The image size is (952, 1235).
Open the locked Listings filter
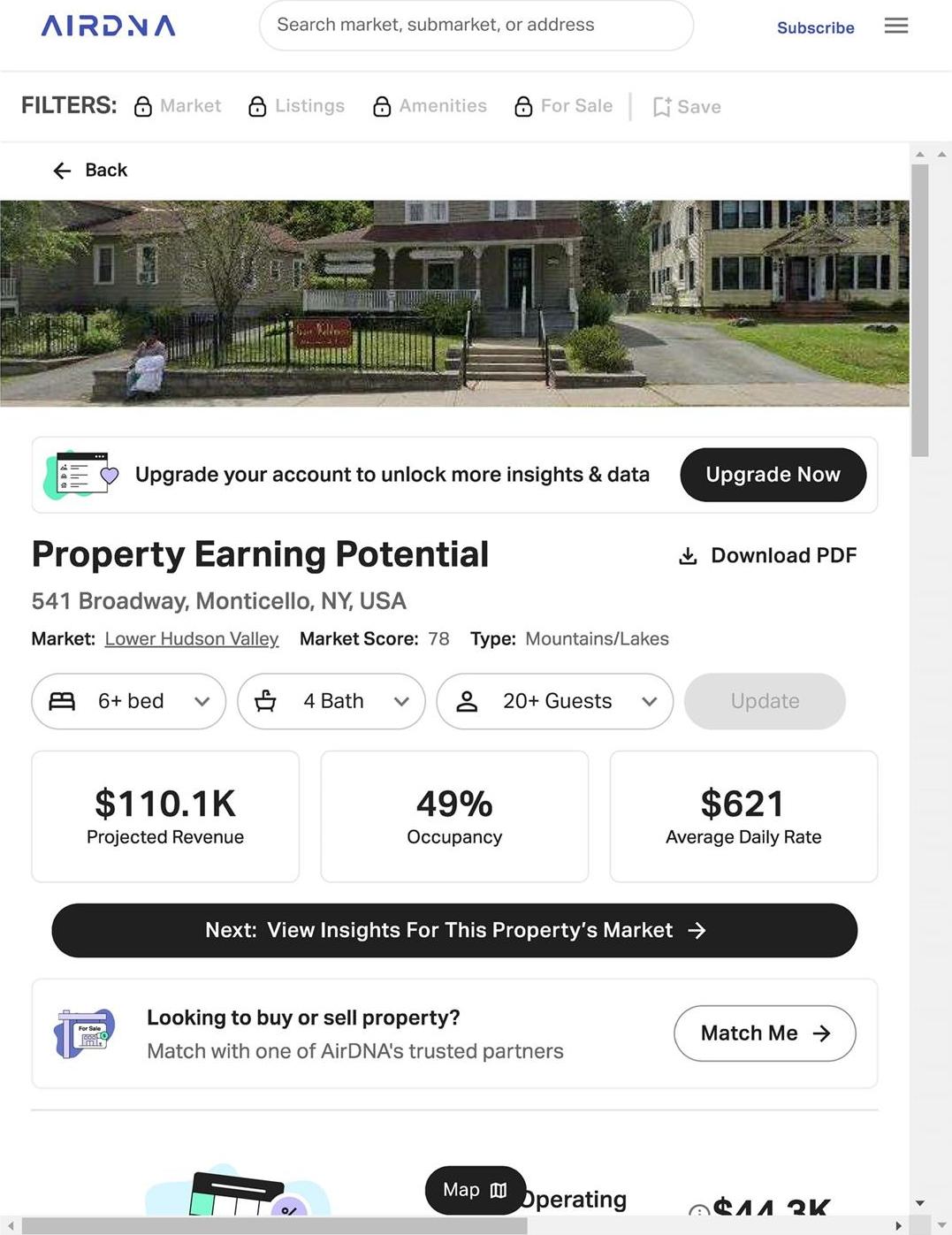(x=297, y=106)
